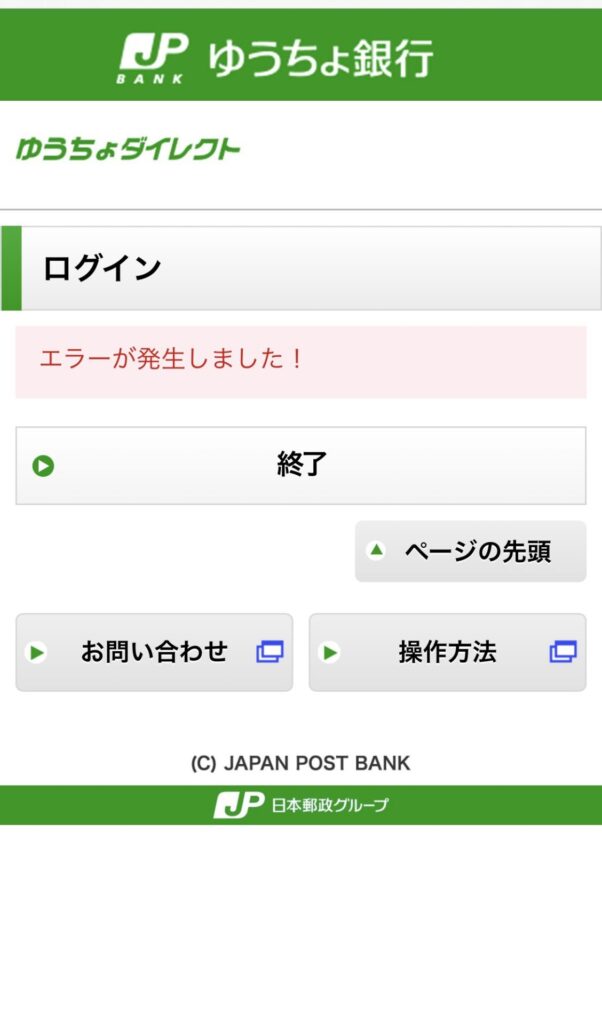
Task: Open the 操作方法 help page
Action: point(447,652)
